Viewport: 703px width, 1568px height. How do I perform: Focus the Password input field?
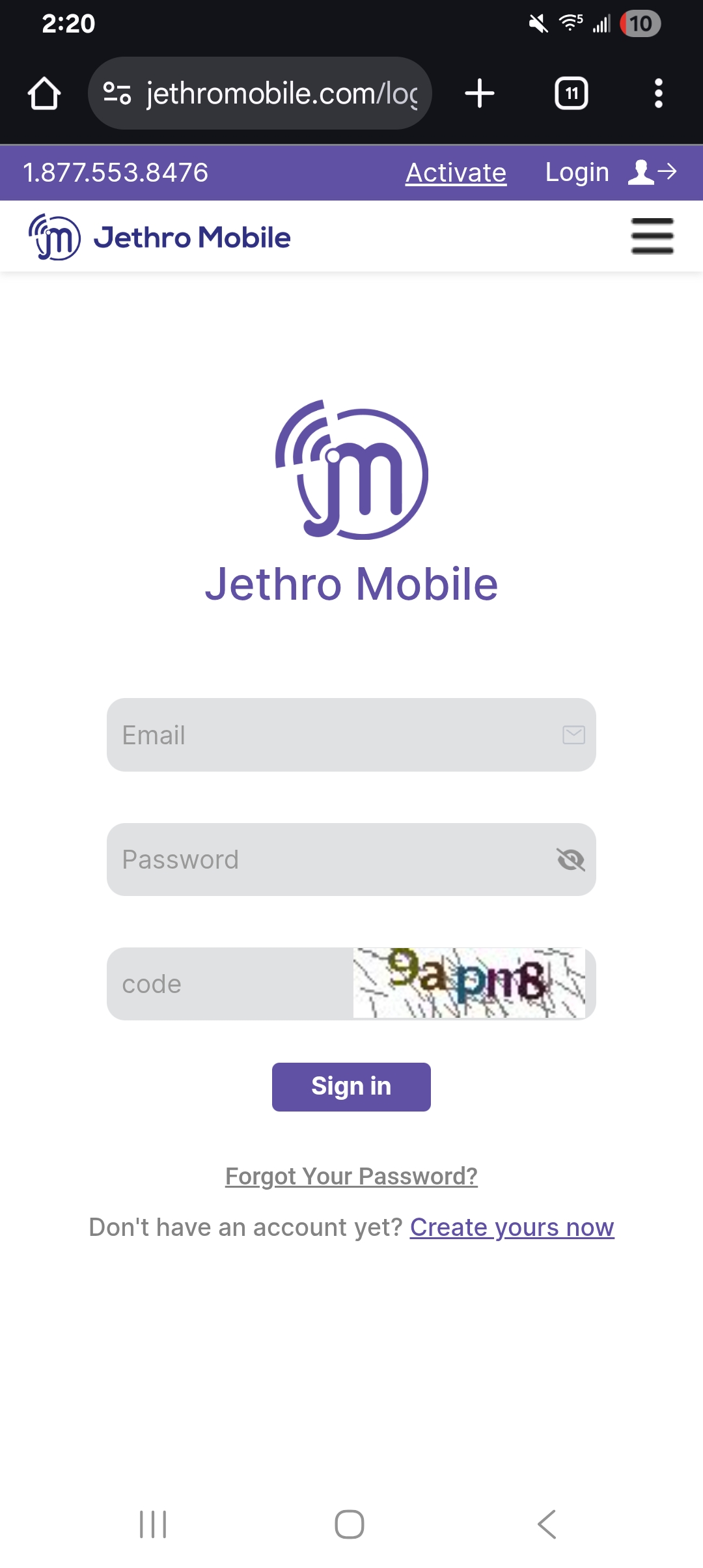point(325,860)
